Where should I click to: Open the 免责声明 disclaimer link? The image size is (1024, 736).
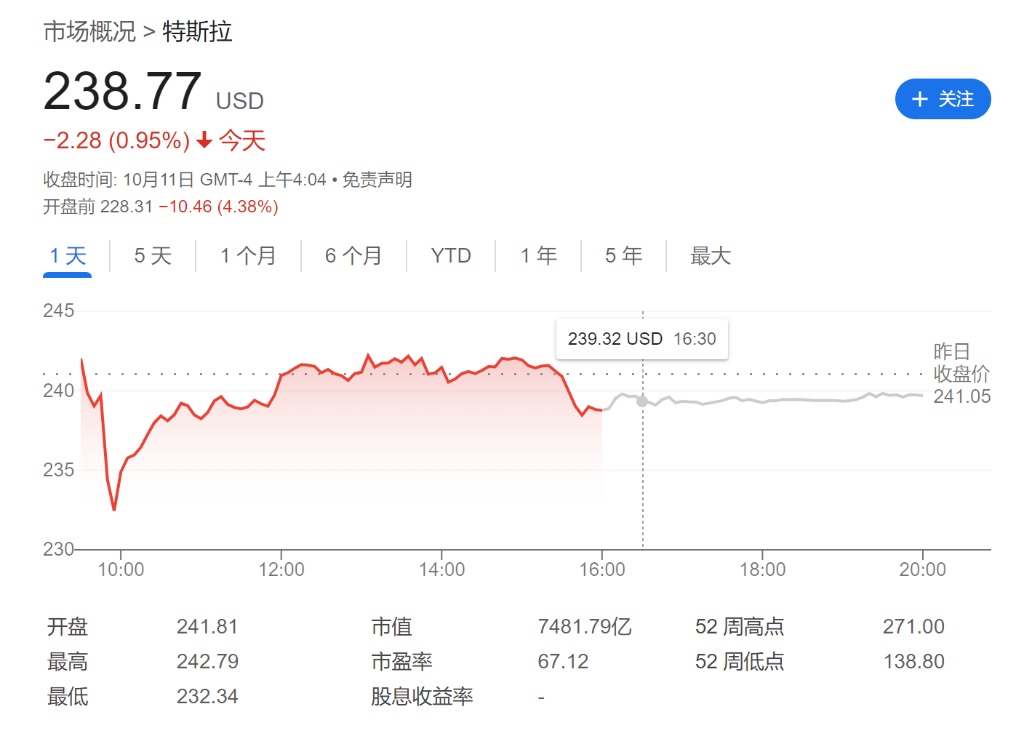[377, 180]
